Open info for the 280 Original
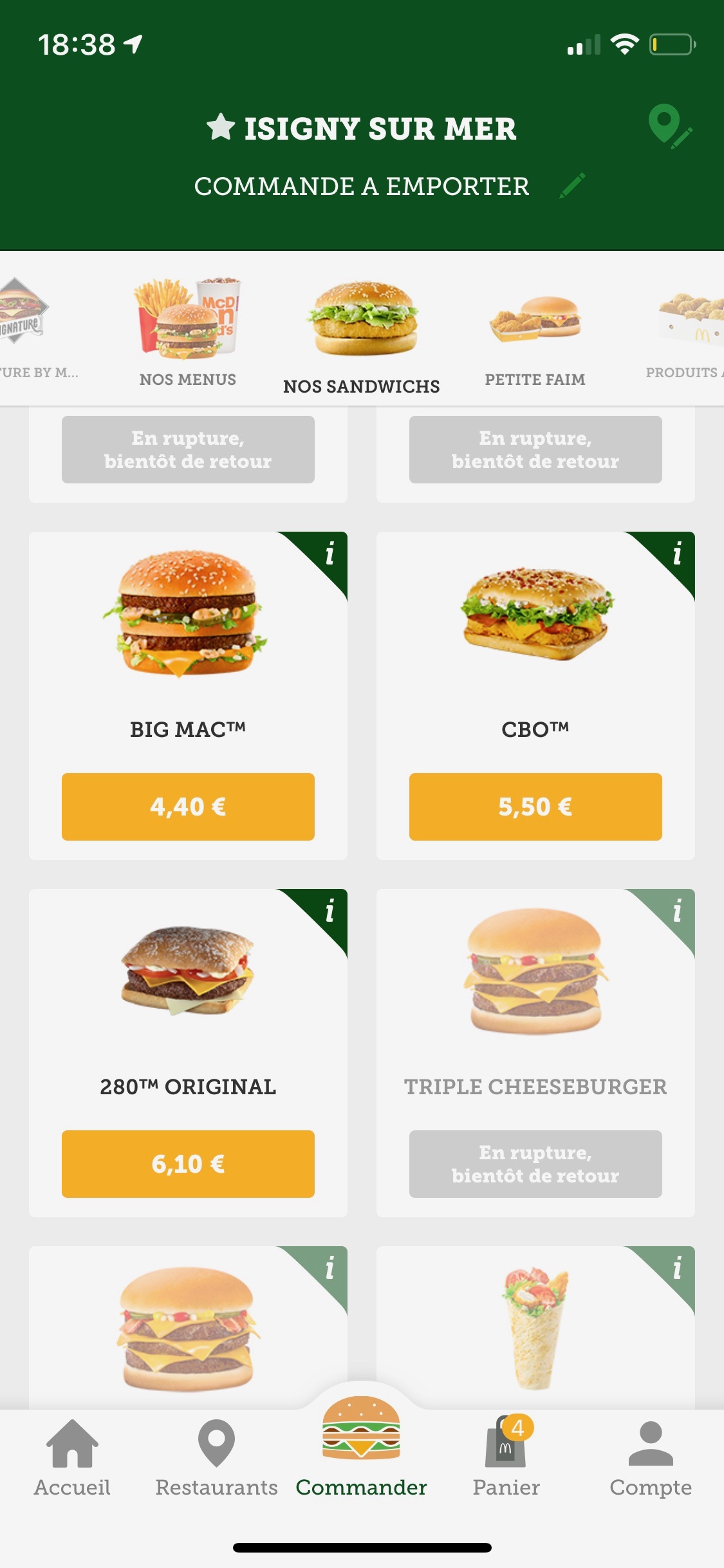The image size is (724, 1568). tap(329, 911)
